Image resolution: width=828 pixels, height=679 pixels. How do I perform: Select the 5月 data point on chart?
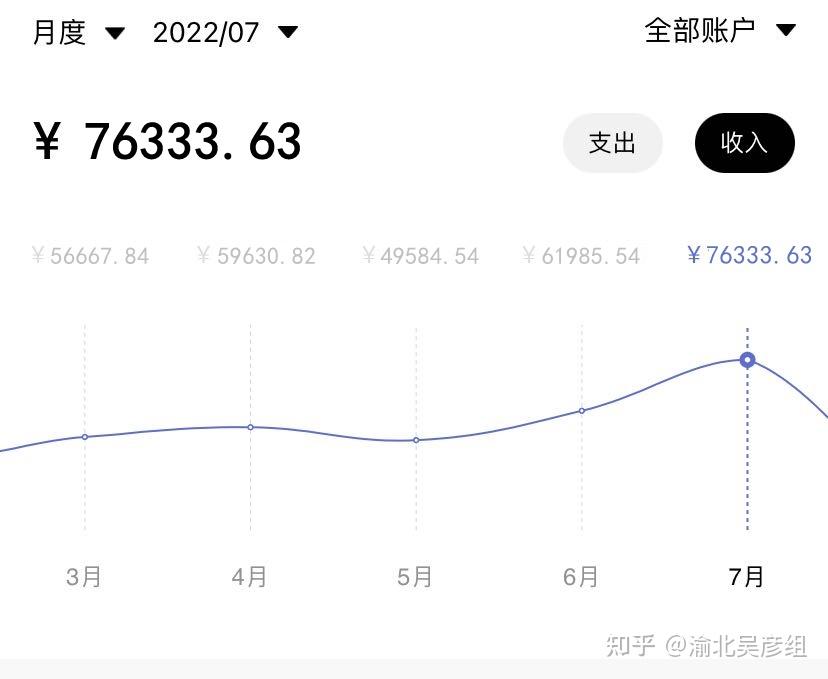416,440
